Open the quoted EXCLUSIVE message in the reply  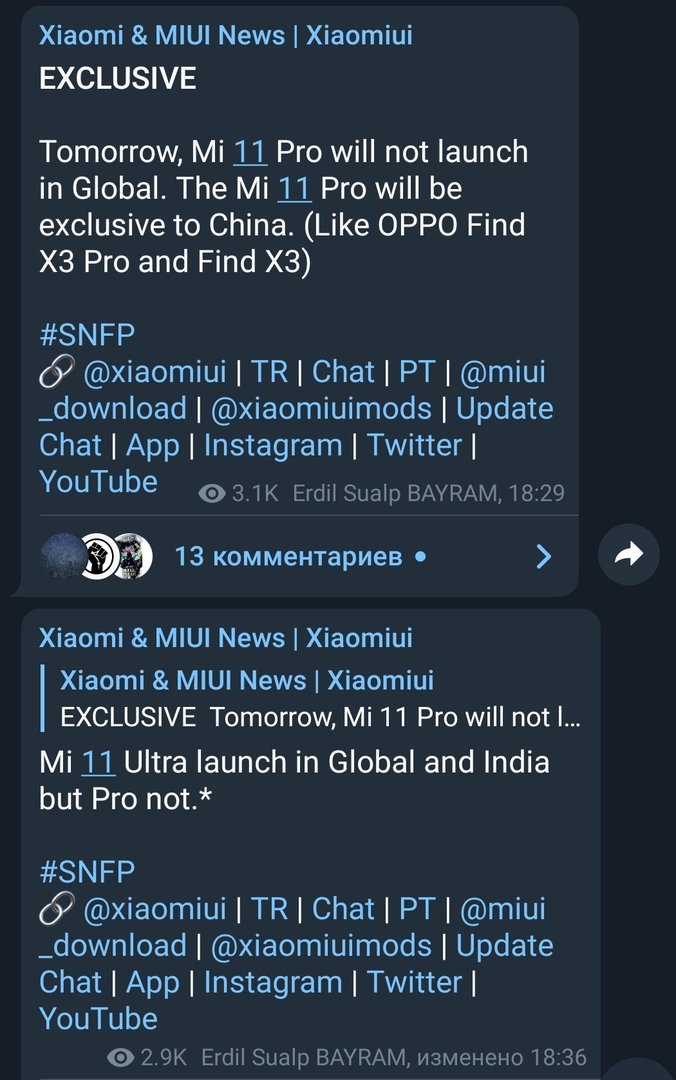point(320,700)
